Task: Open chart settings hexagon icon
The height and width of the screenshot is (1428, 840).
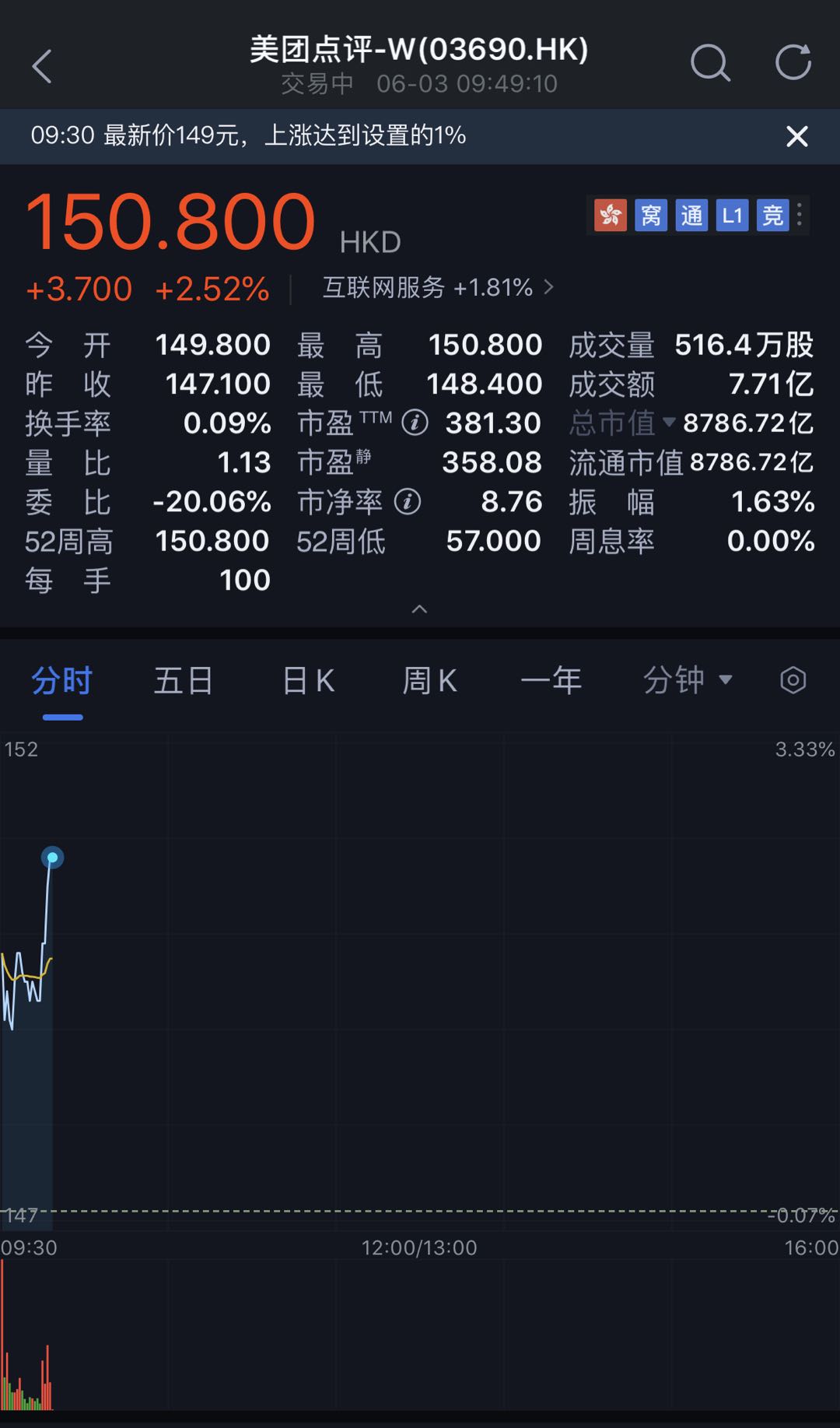Action: [793, 681]
